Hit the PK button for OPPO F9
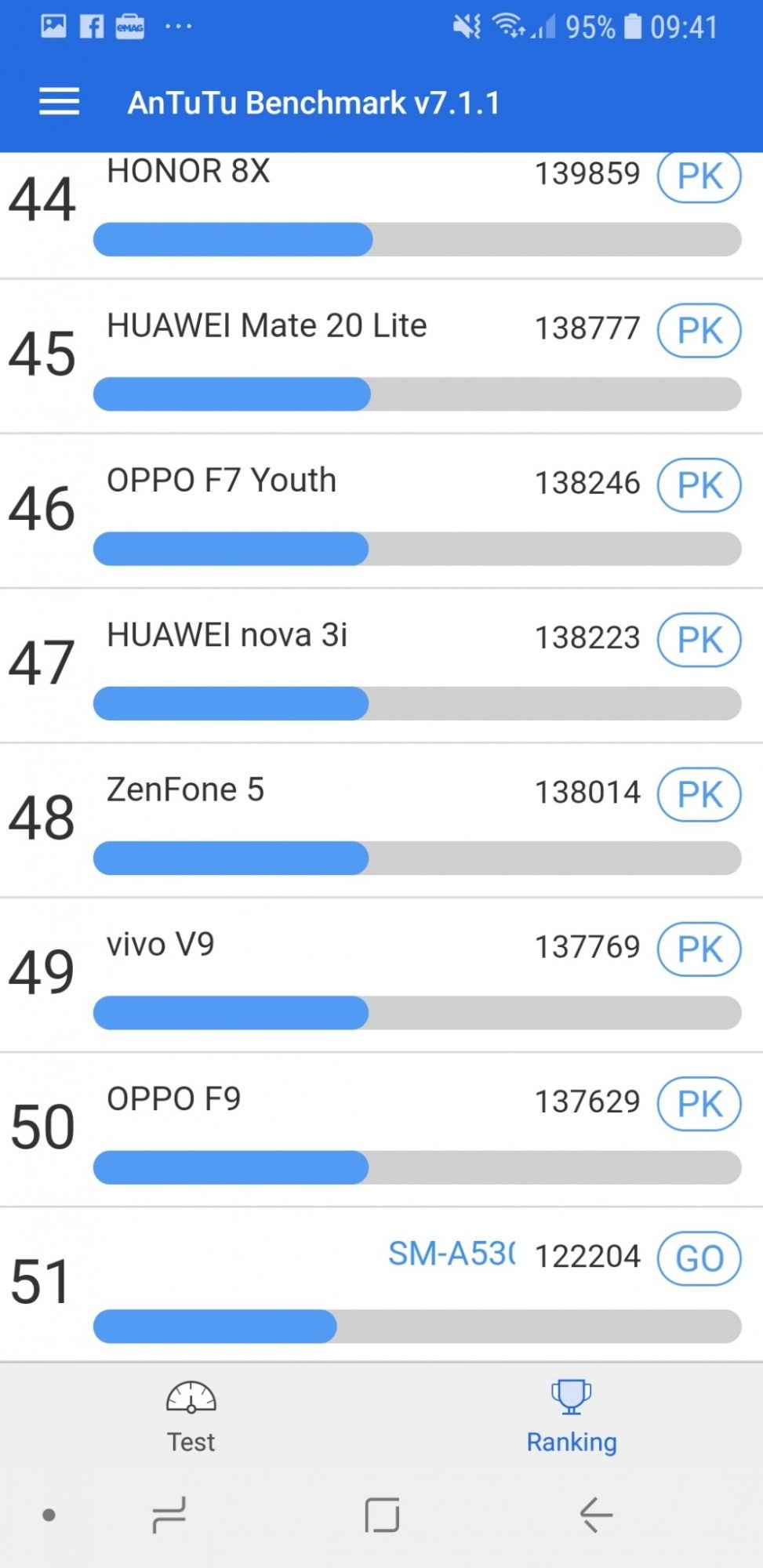763x1568 pixels. pos(699,1103)
